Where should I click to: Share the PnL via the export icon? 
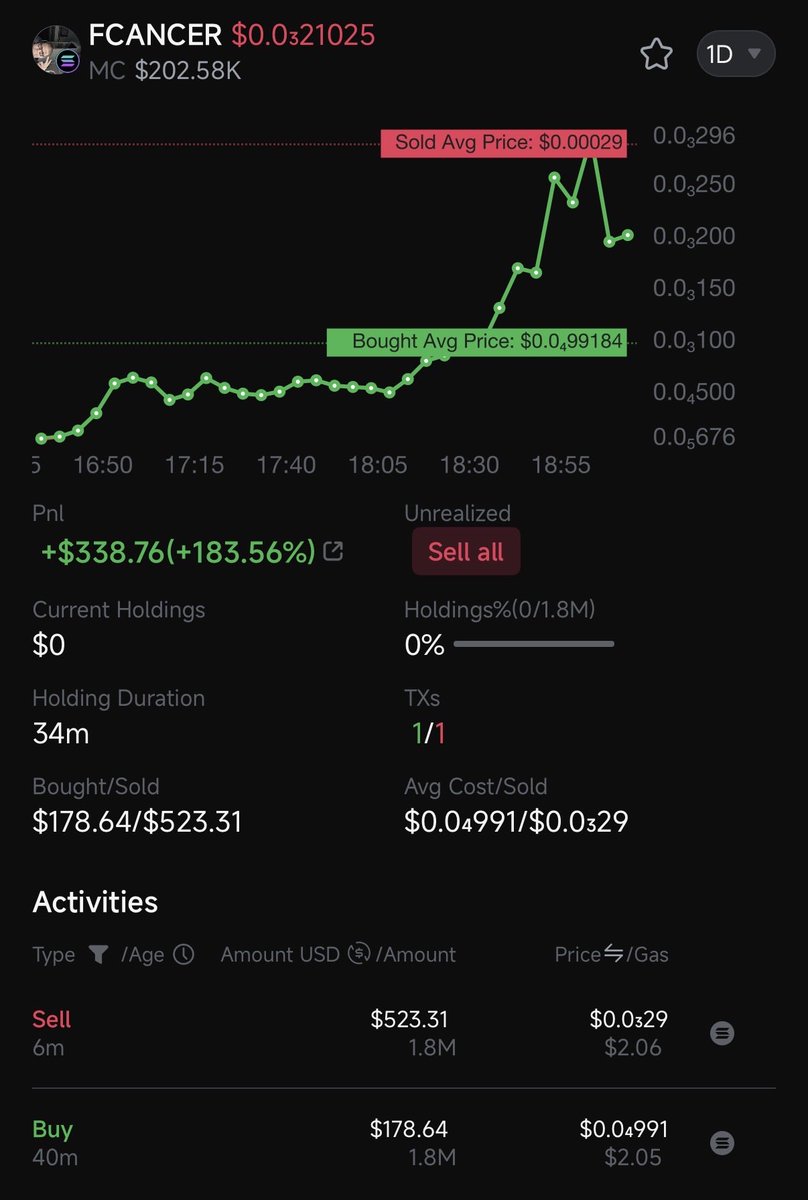point(334,551)
